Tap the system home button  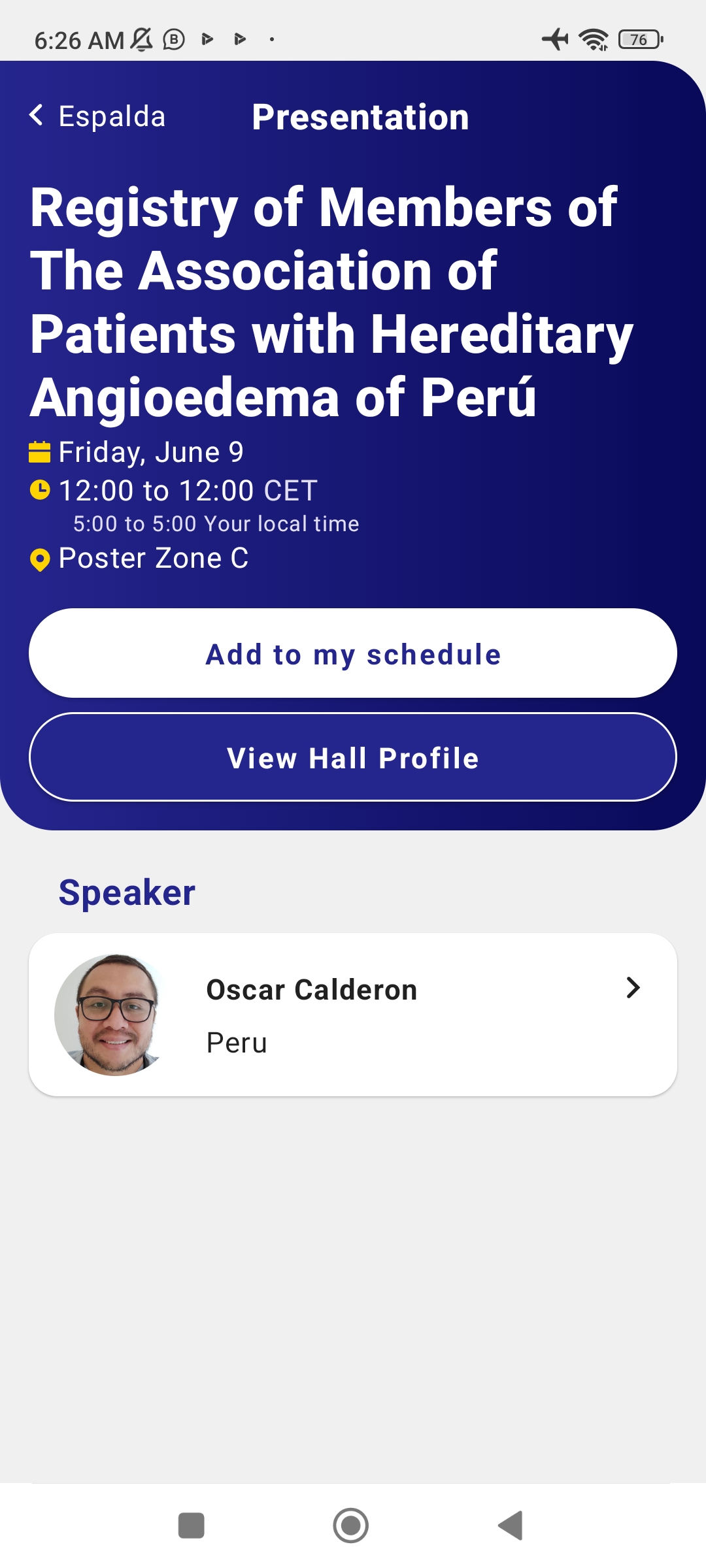tap(351, 1526)
